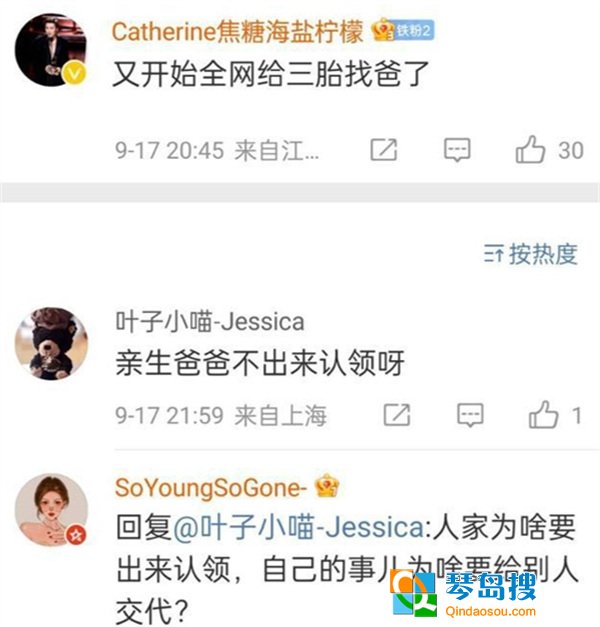Tap the SoYoungSoGone- username
Image resolution: width=600 pixels, height=627 pixels.
pos(211,488)
